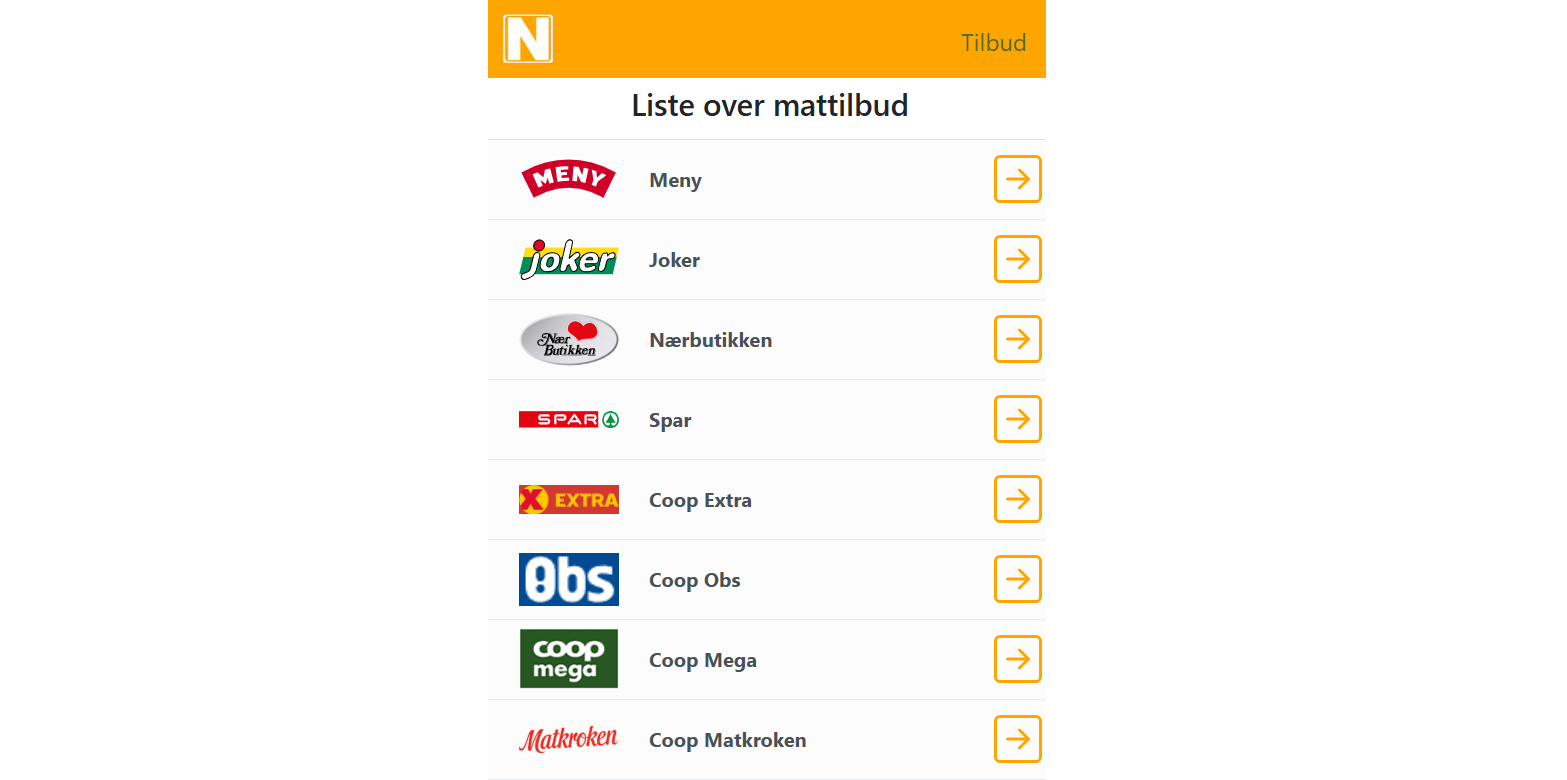Open Coop Matkroken arrow button
The width and height of the screenshot is (1567, 780).
[1017, 739]
